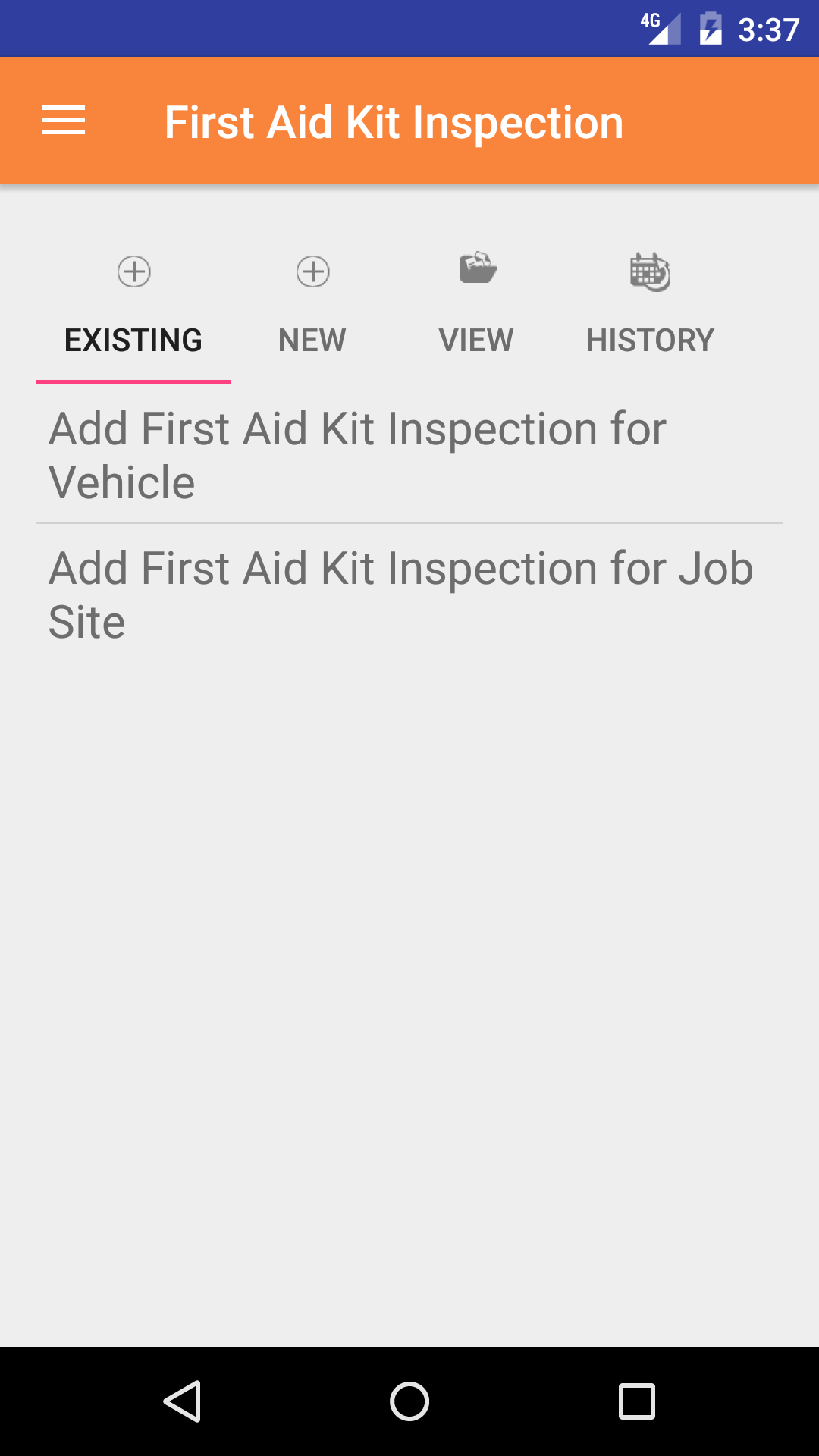The image size is (819, 1456).
Task: Add First Aid Kit Inspection for Vehicle
Action: tap(356, 455)
